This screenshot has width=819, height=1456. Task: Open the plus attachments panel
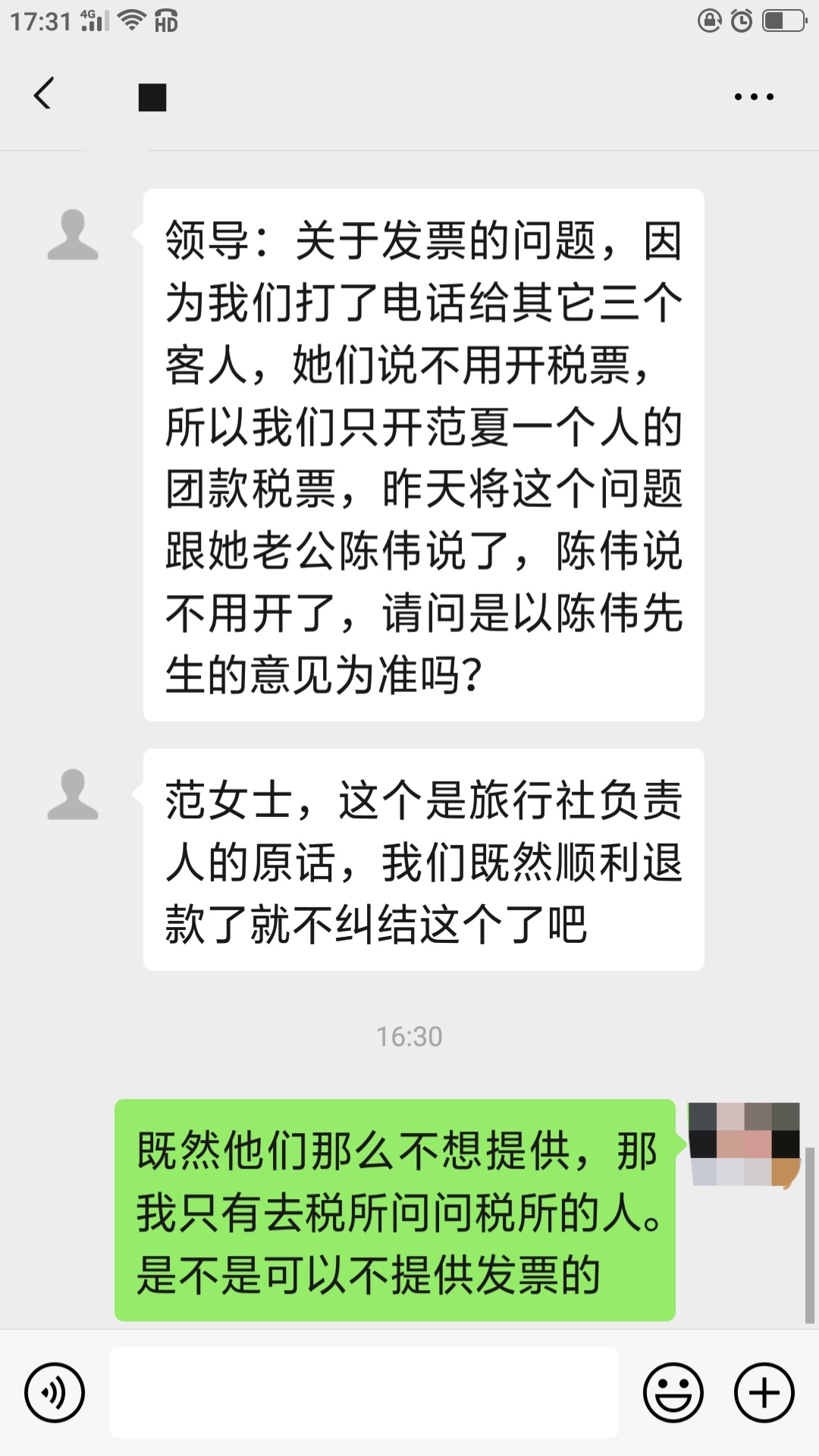[764, 1392]
